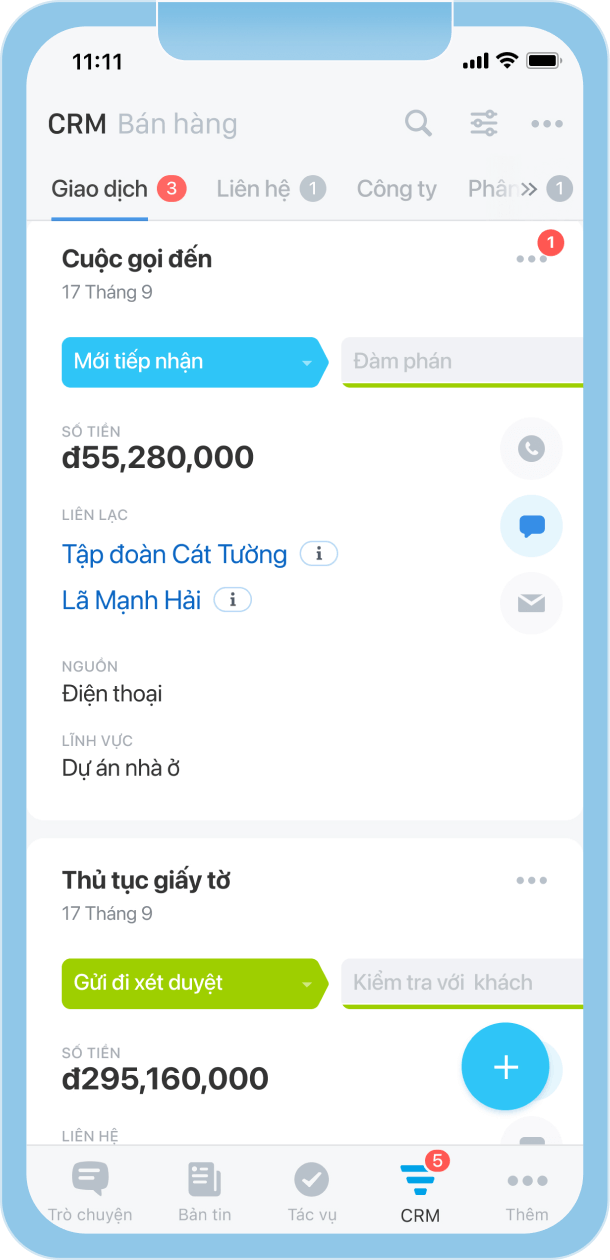Switch to the Công ty tab
This screenshot has height=1260, width=610.
(x=396, y=189)
